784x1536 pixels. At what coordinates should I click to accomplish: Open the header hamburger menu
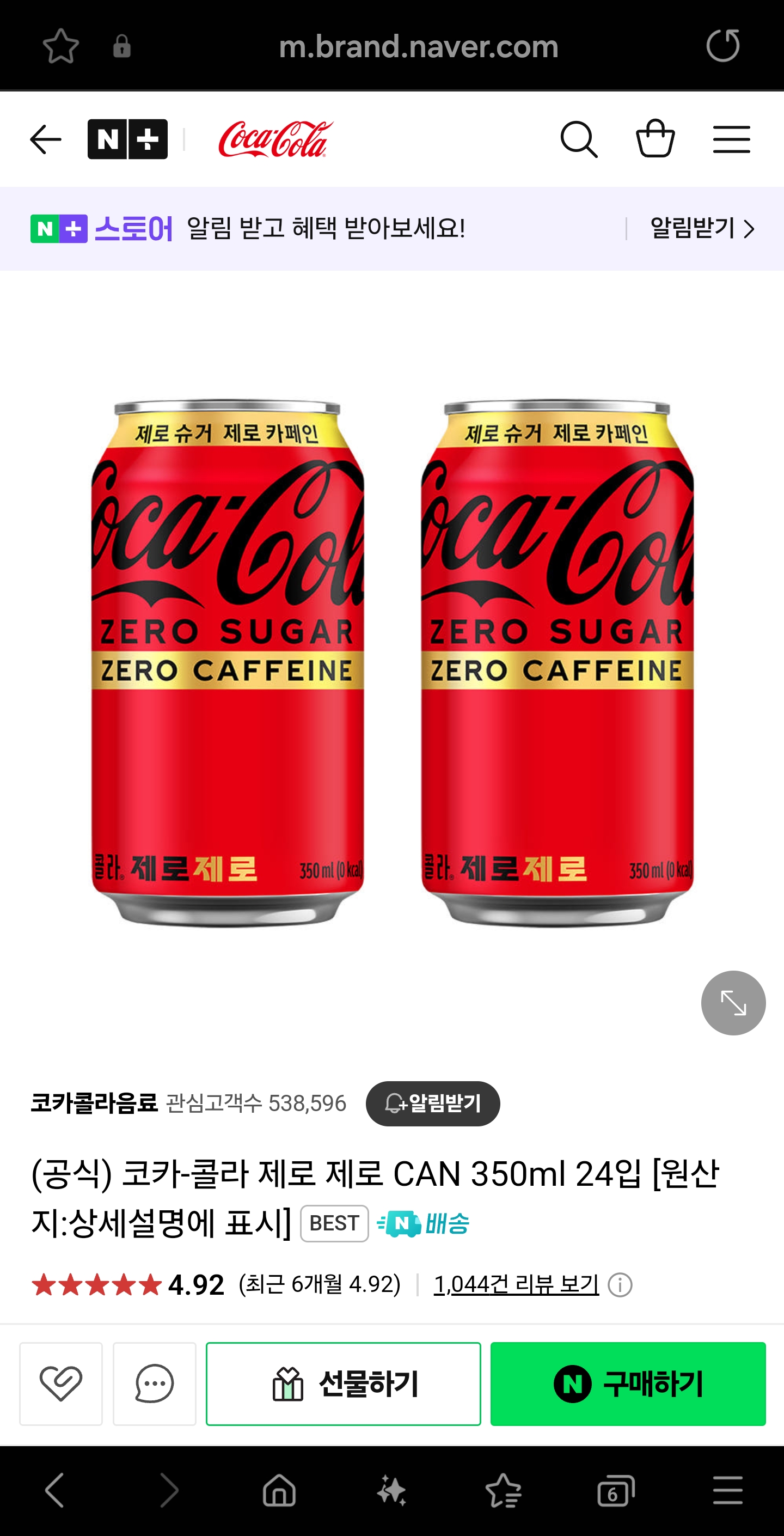coord(731,139)
